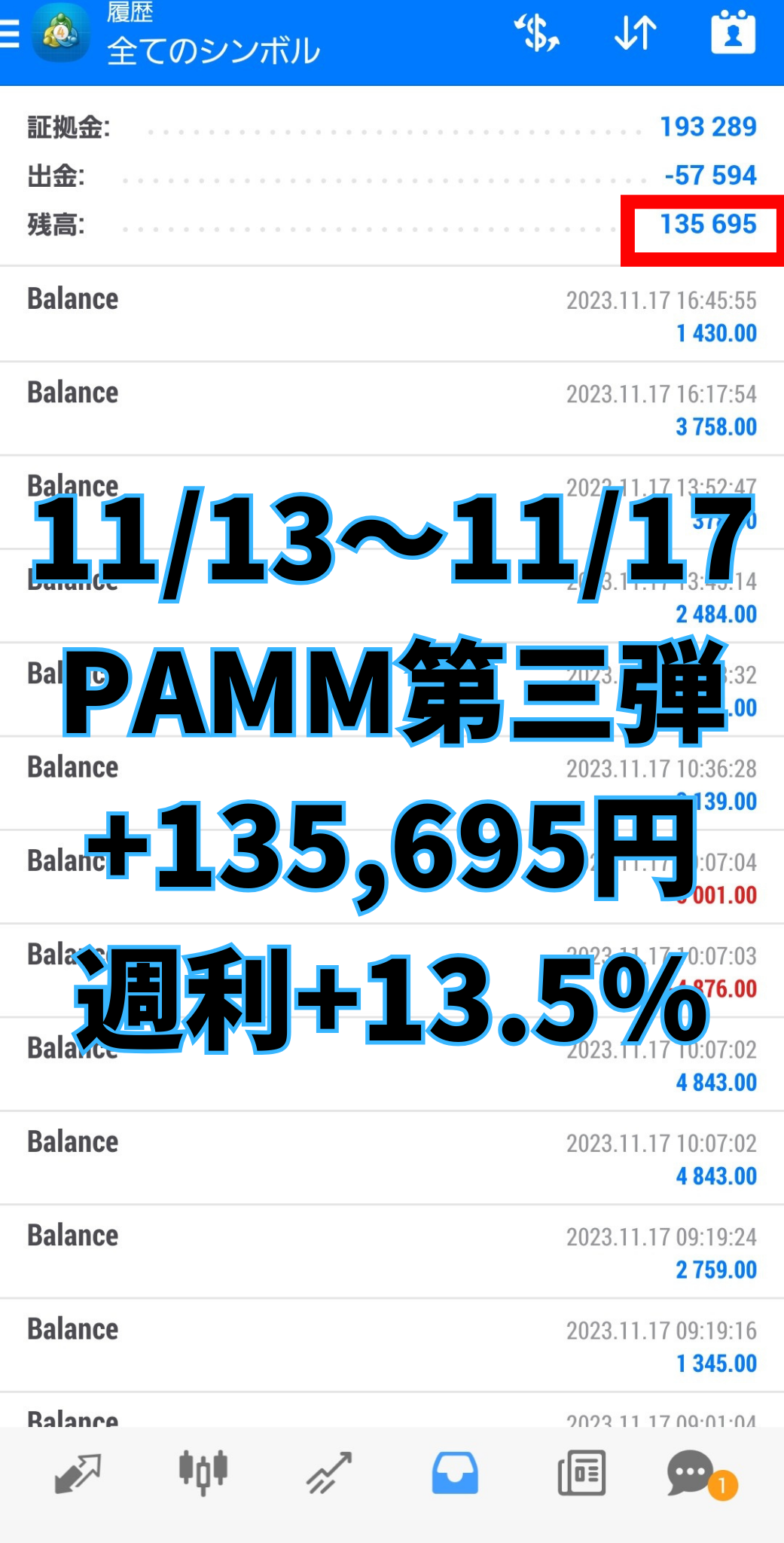Switch to the candlestick Chart tab
784x1543 pixels.
point(203,1473)
